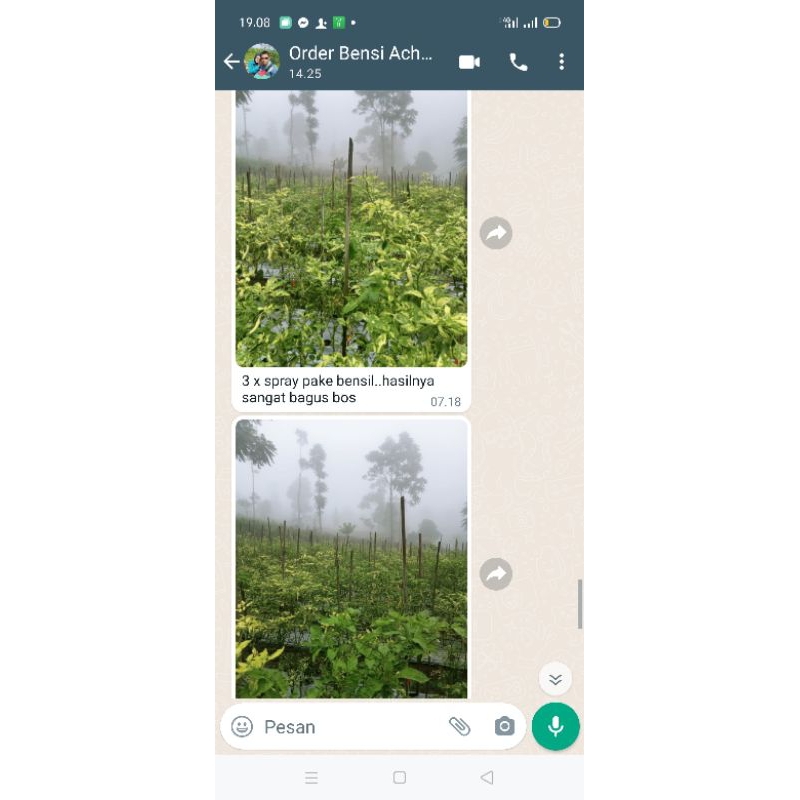Open the lower foggy field photo
The width and height of the screenshot is (800, 800).
click(x=351, y=558)
